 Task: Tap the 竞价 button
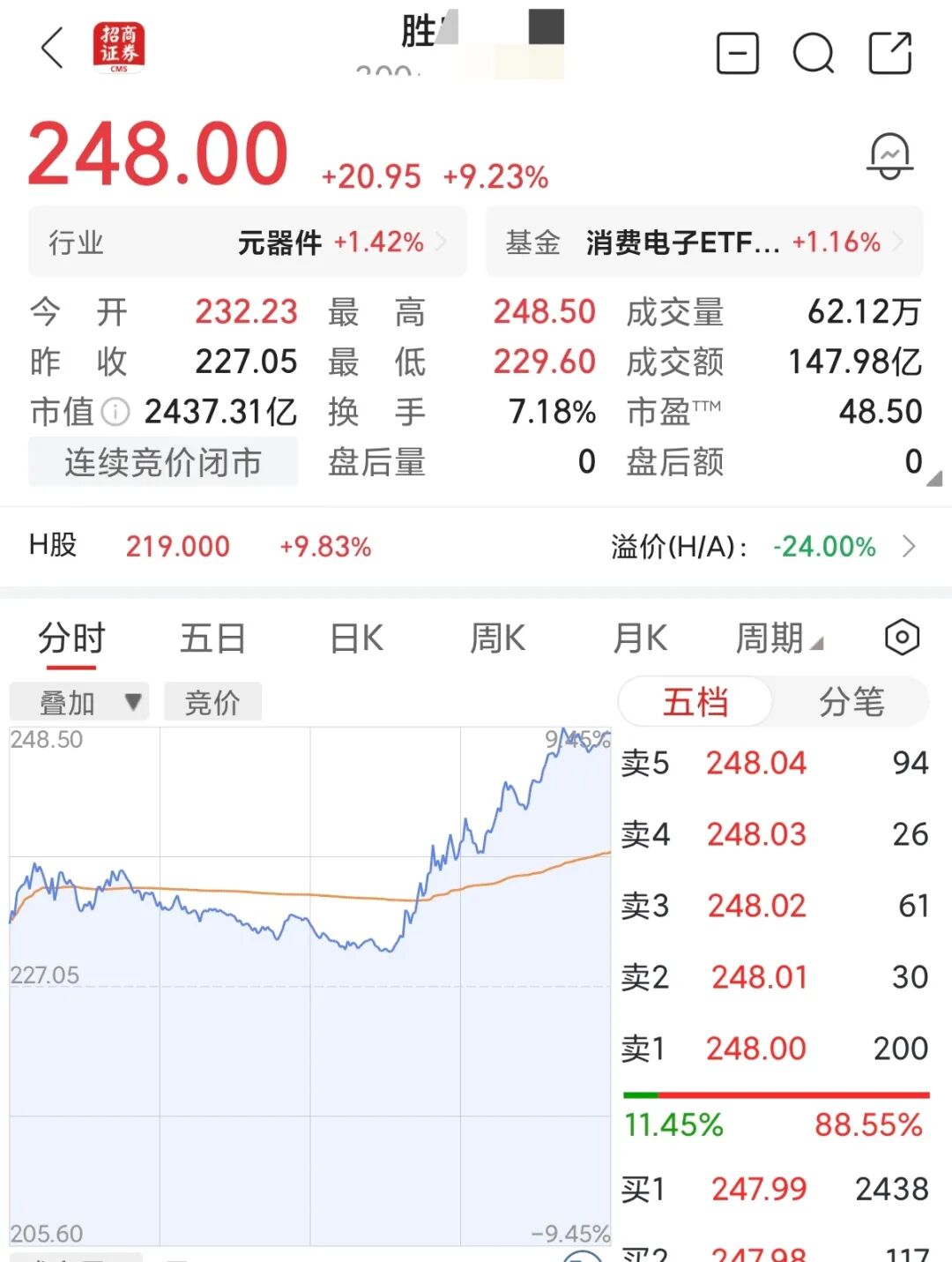[x=212, y=702]
